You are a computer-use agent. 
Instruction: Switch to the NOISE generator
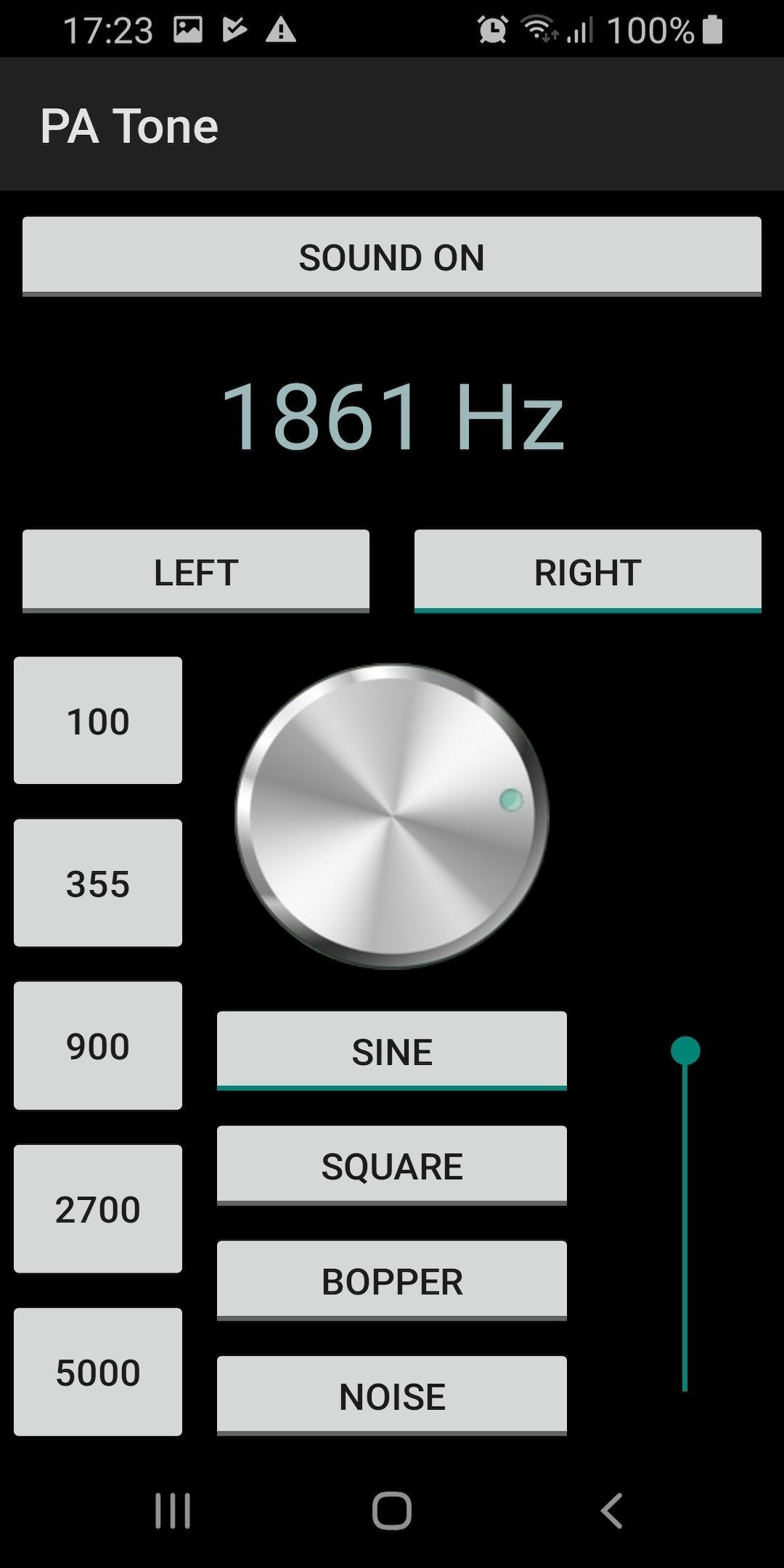click(x=391, y=1393)
